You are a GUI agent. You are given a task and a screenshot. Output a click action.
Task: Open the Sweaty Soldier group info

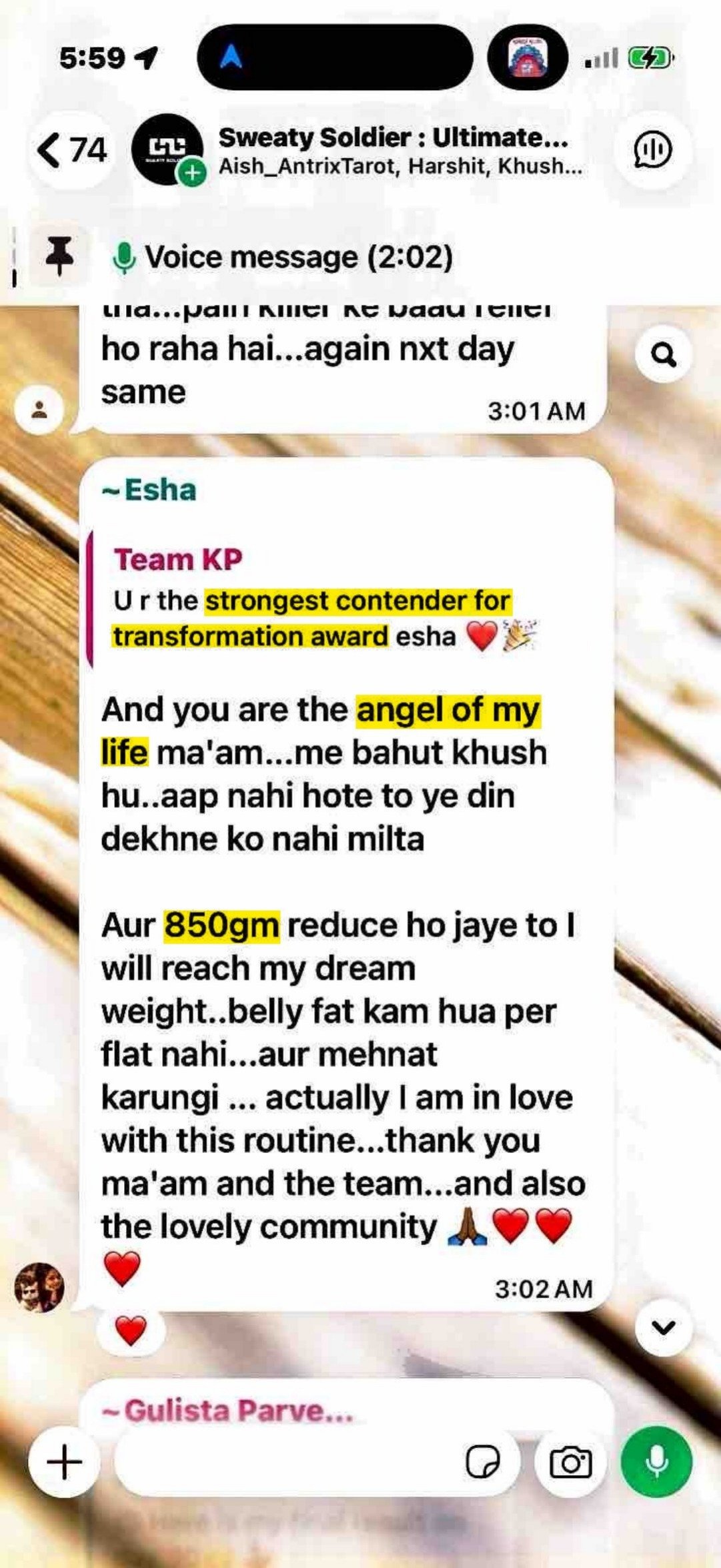point(400,151)
